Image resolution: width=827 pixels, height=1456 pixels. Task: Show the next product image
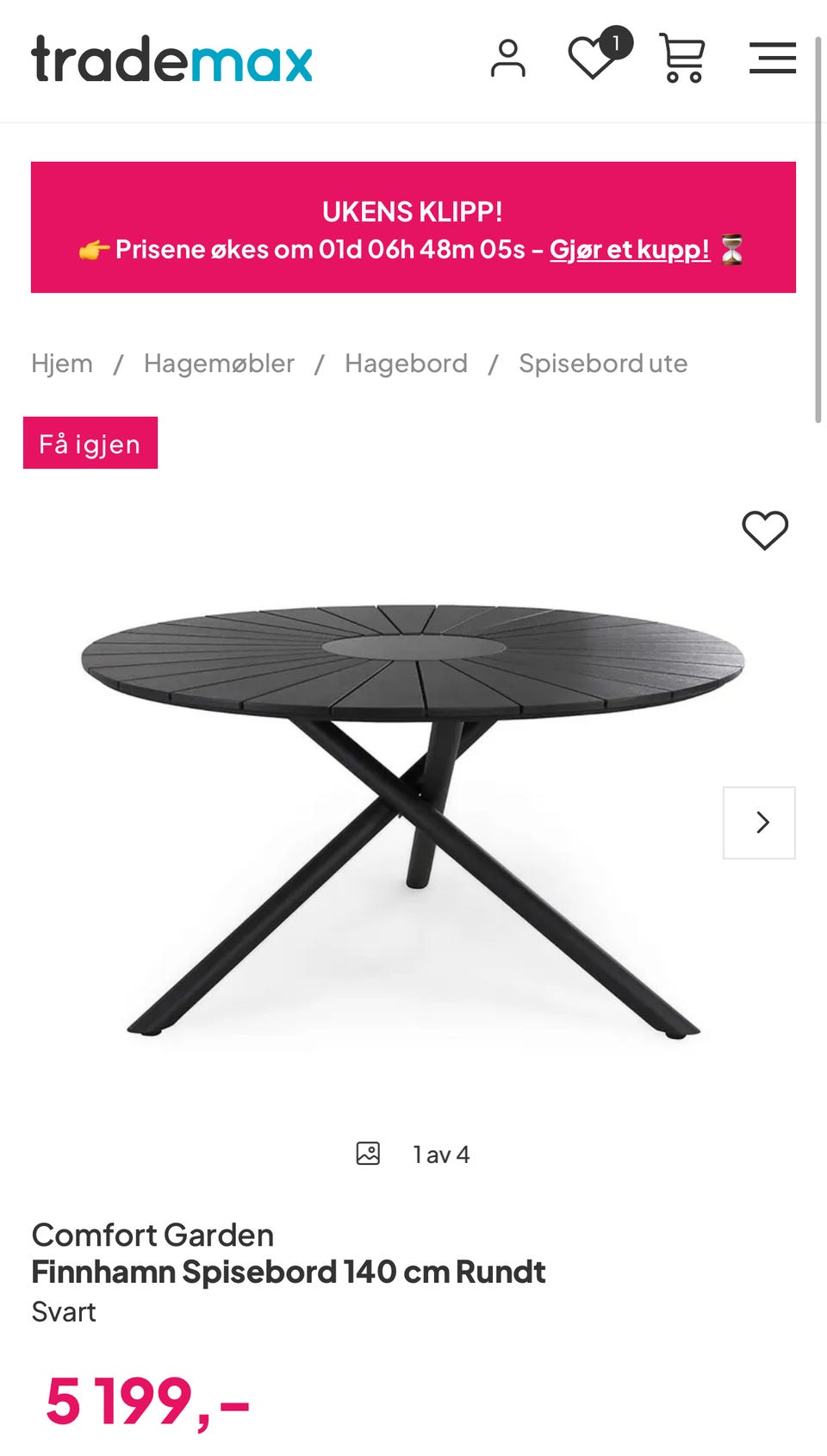coord(759,823)
